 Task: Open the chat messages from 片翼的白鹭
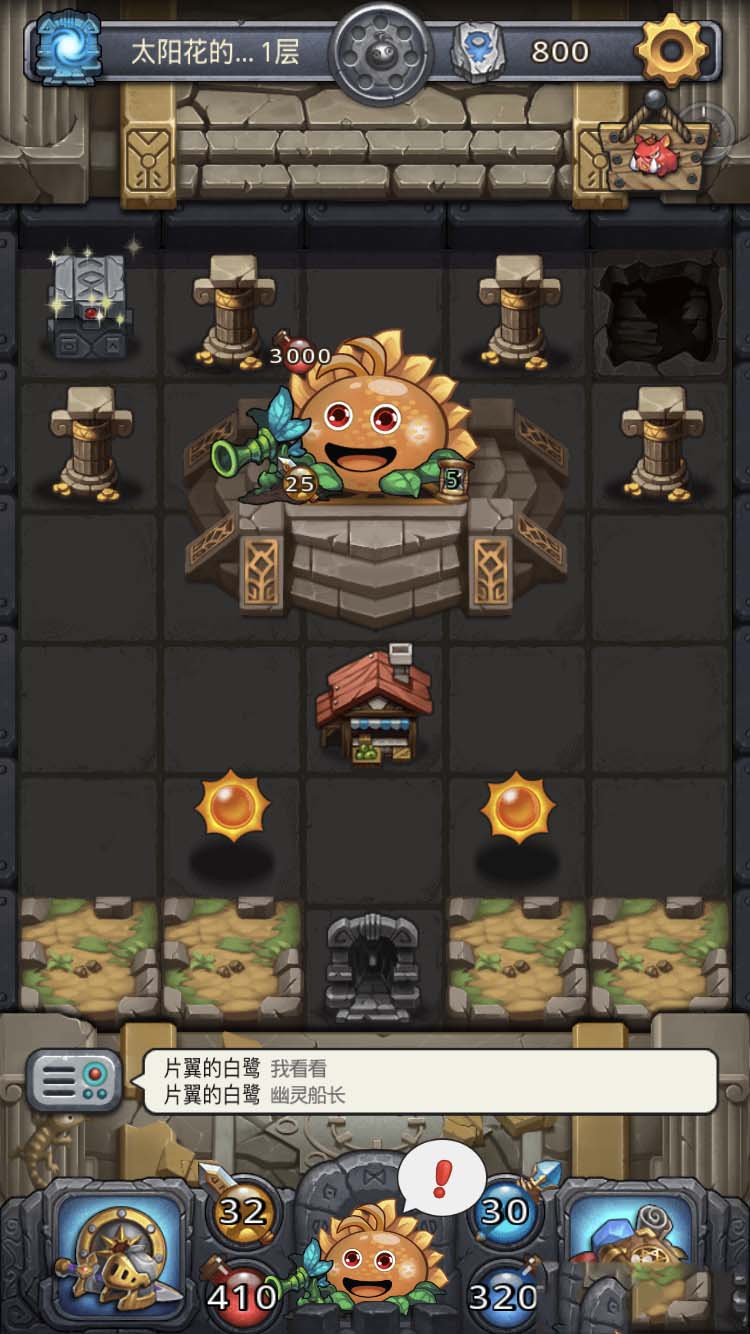[x=430, y=1080]
